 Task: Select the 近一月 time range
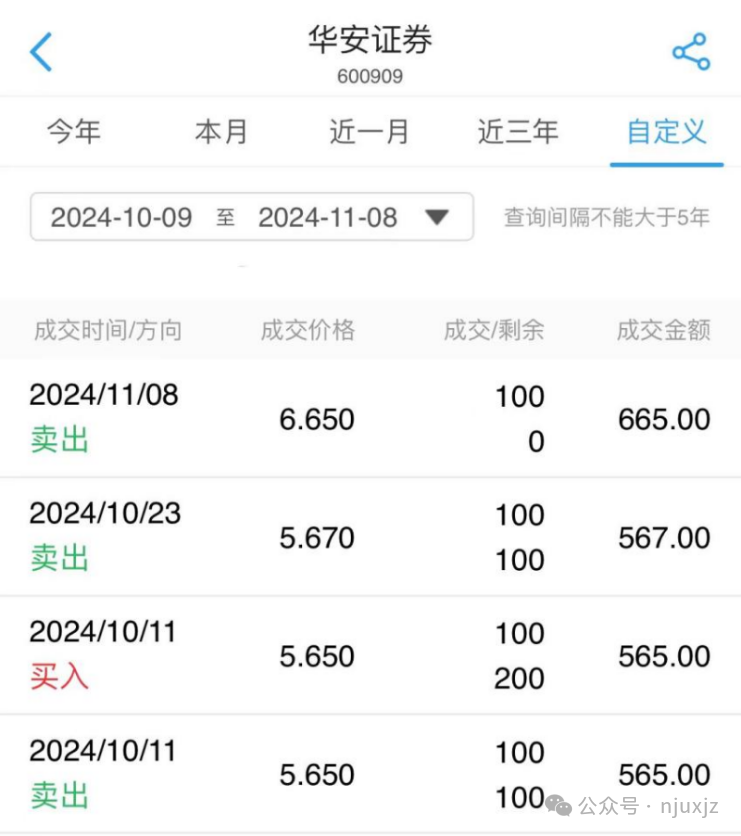point(369,131)
